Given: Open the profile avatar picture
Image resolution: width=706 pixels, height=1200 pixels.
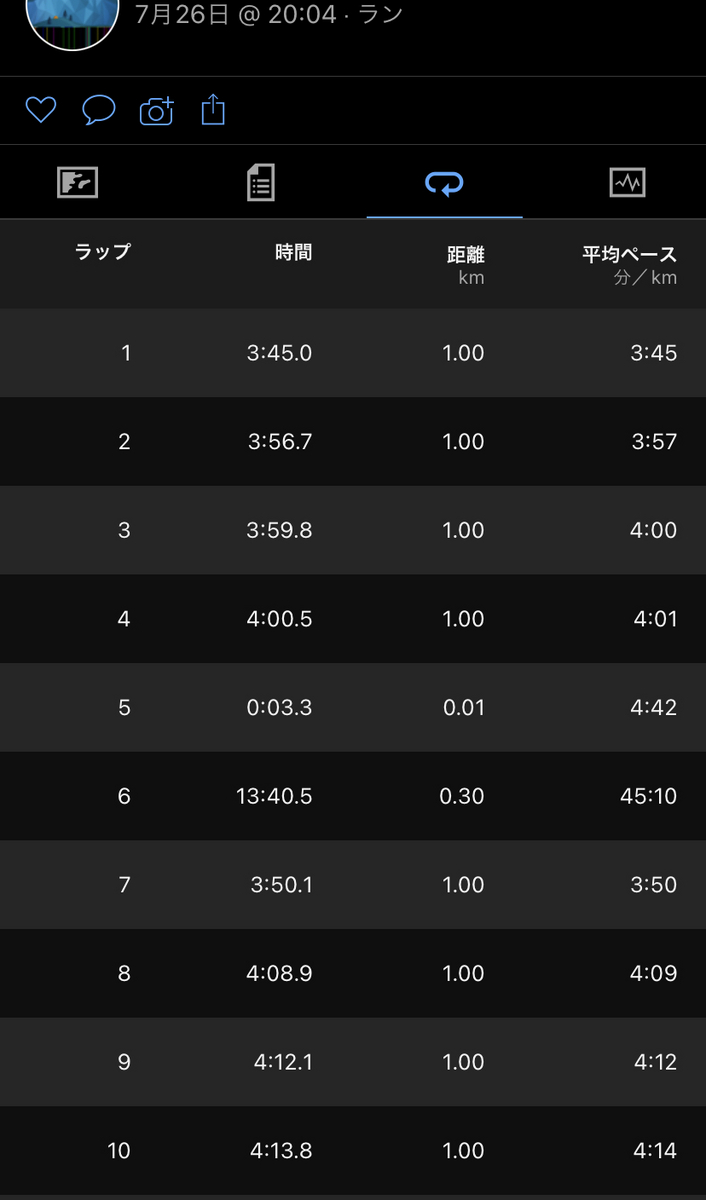Looking at the screenshot, I should 72,22.
